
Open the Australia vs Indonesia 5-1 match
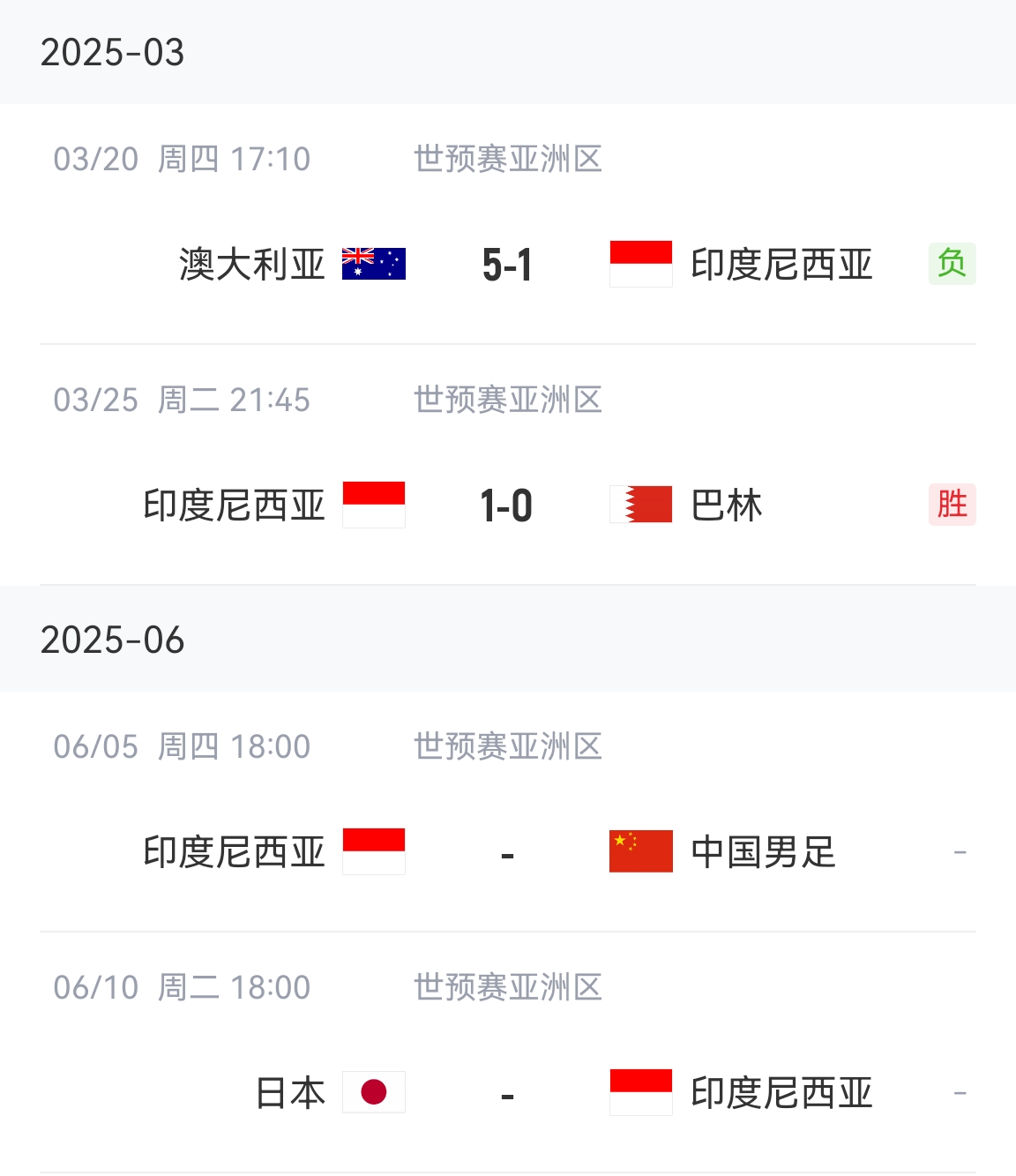coord(507,265)
